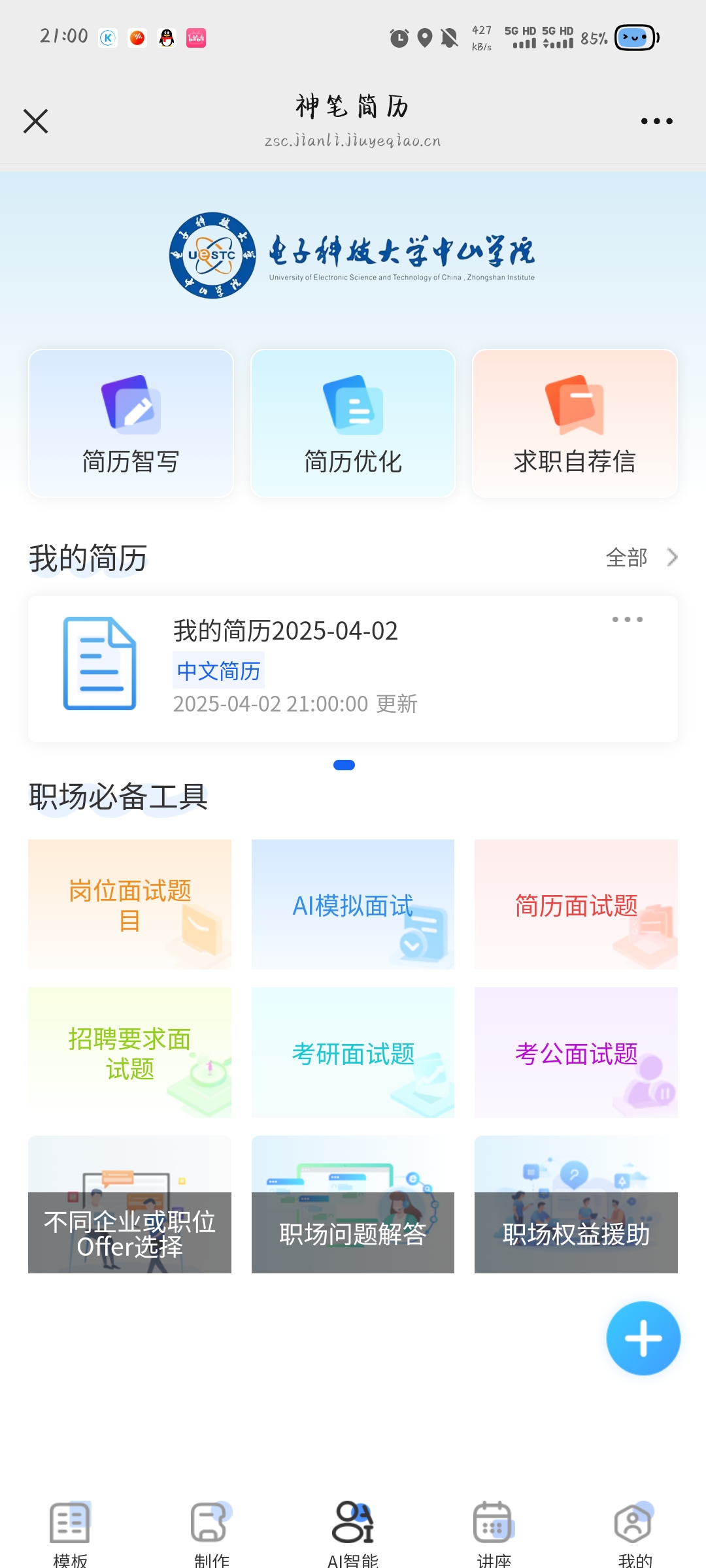View 全部 resumes list
Image resolution: width=706 pixels, height=1568 pixels.
click(641, 557)
